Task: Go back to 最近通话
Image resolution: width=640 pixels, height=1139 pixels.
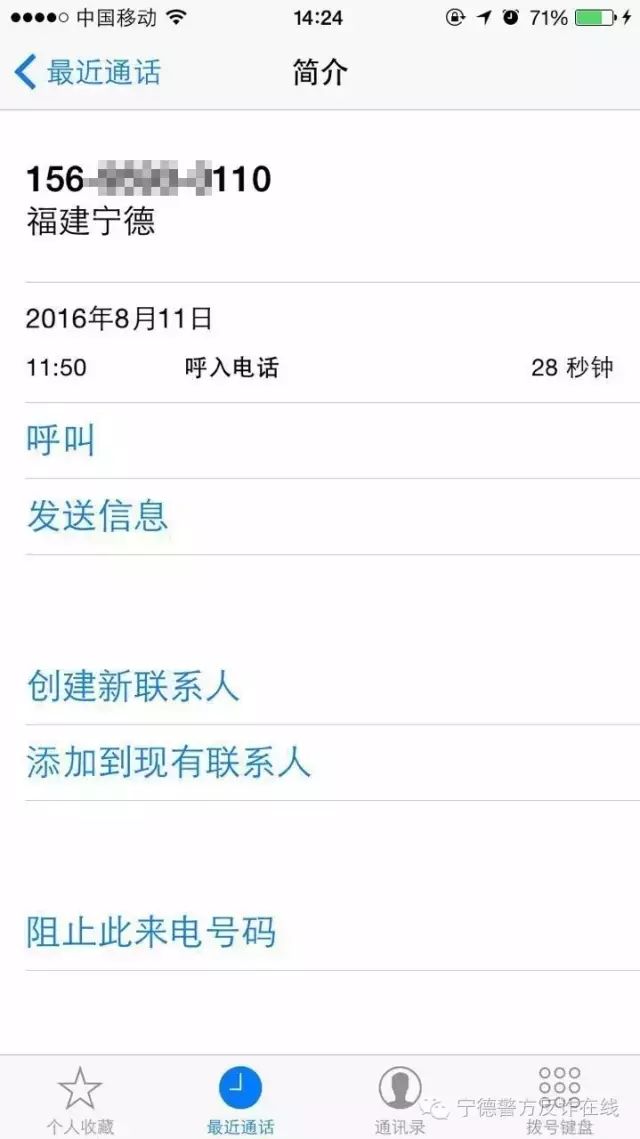Action: (87, 73)
